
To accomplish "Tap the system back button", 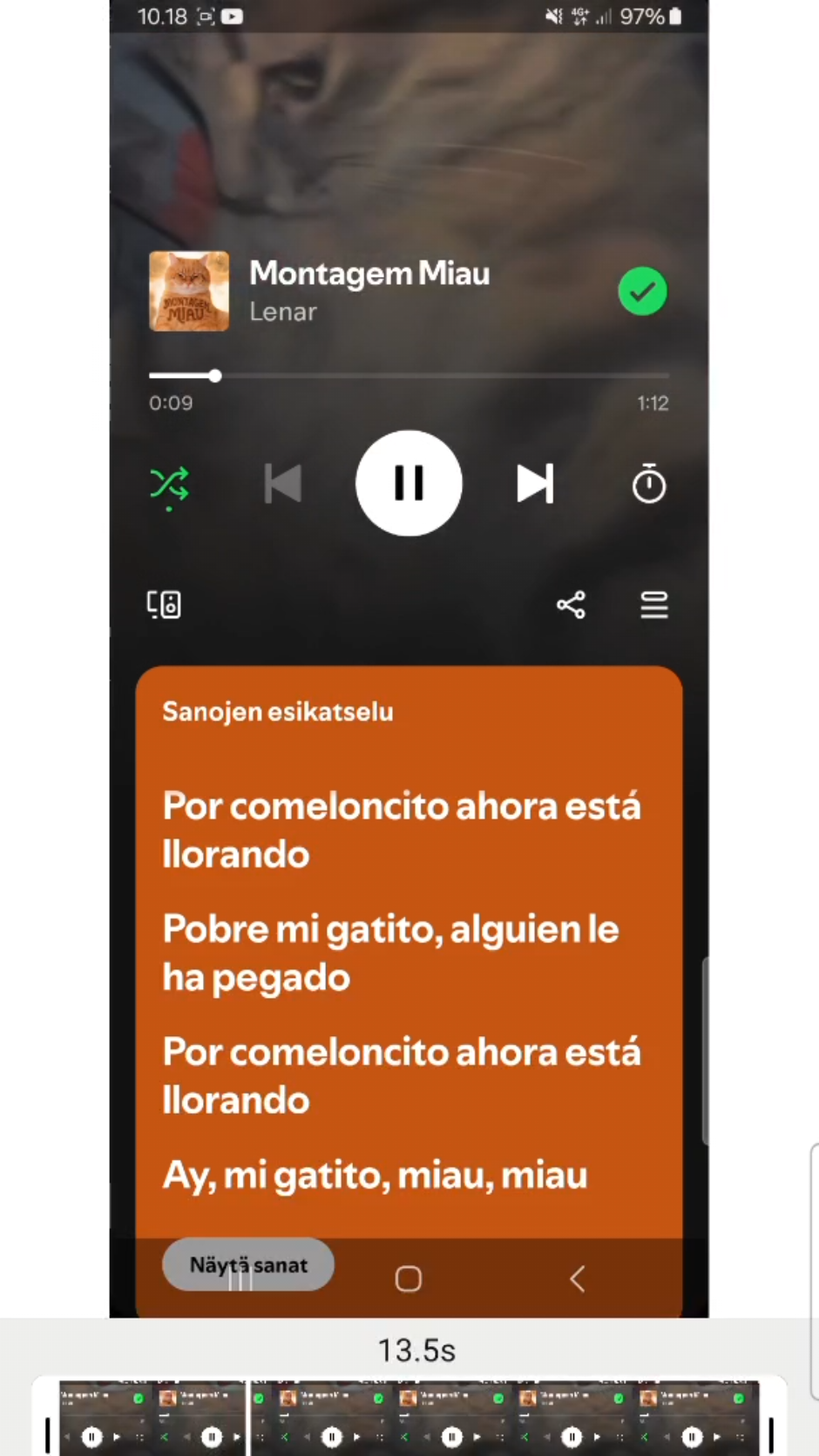I will 577,1278.
